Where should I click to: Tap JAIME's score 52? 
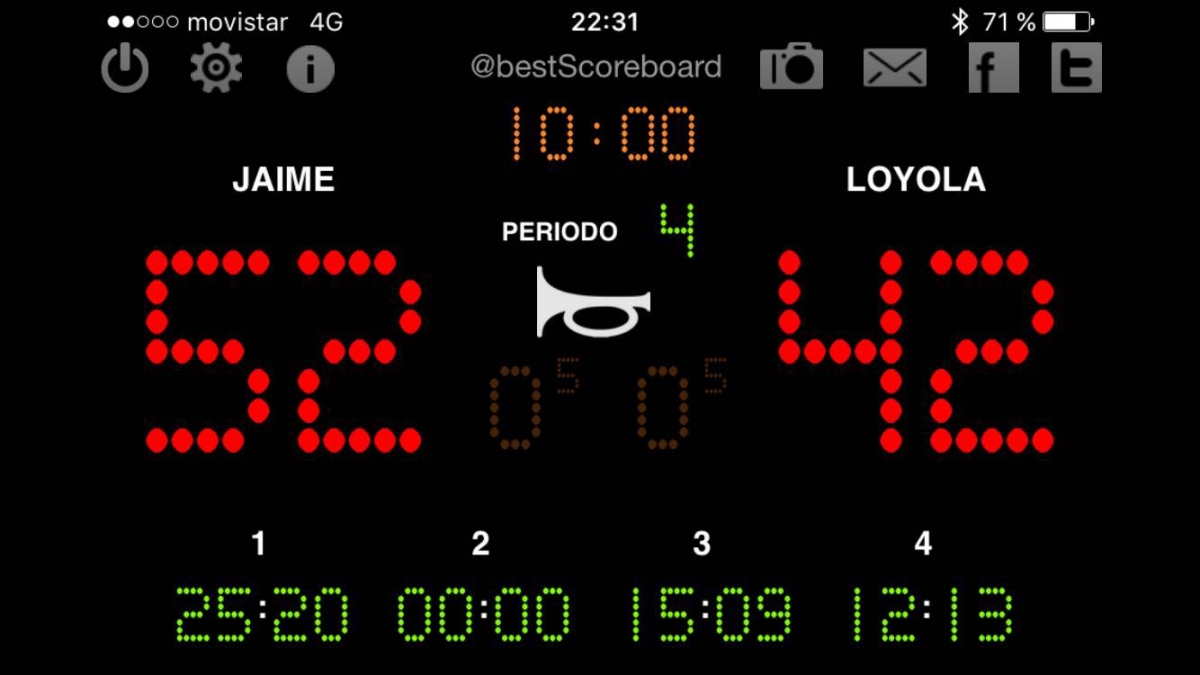[284, 351]
